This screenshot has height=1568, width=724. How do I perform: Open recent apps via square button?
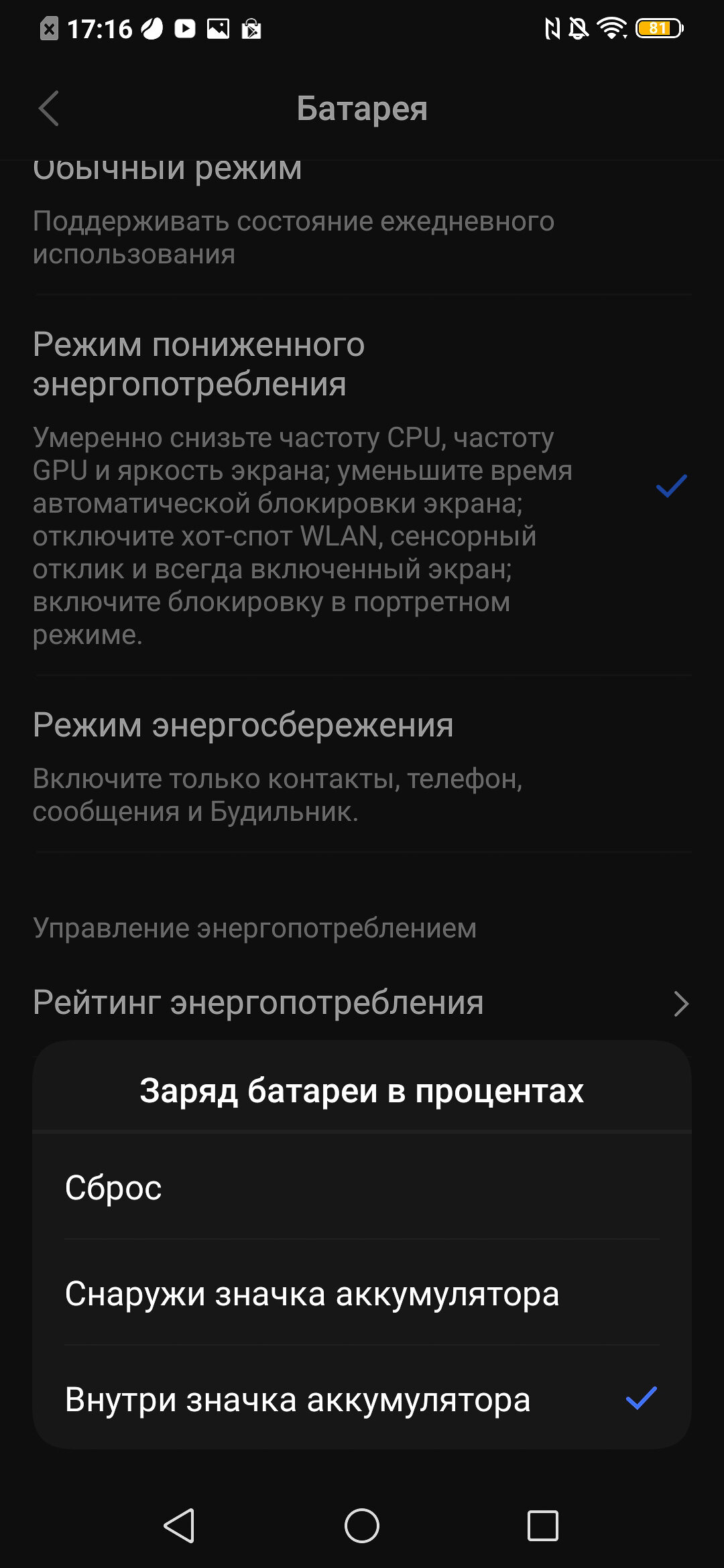point(542,1526)
